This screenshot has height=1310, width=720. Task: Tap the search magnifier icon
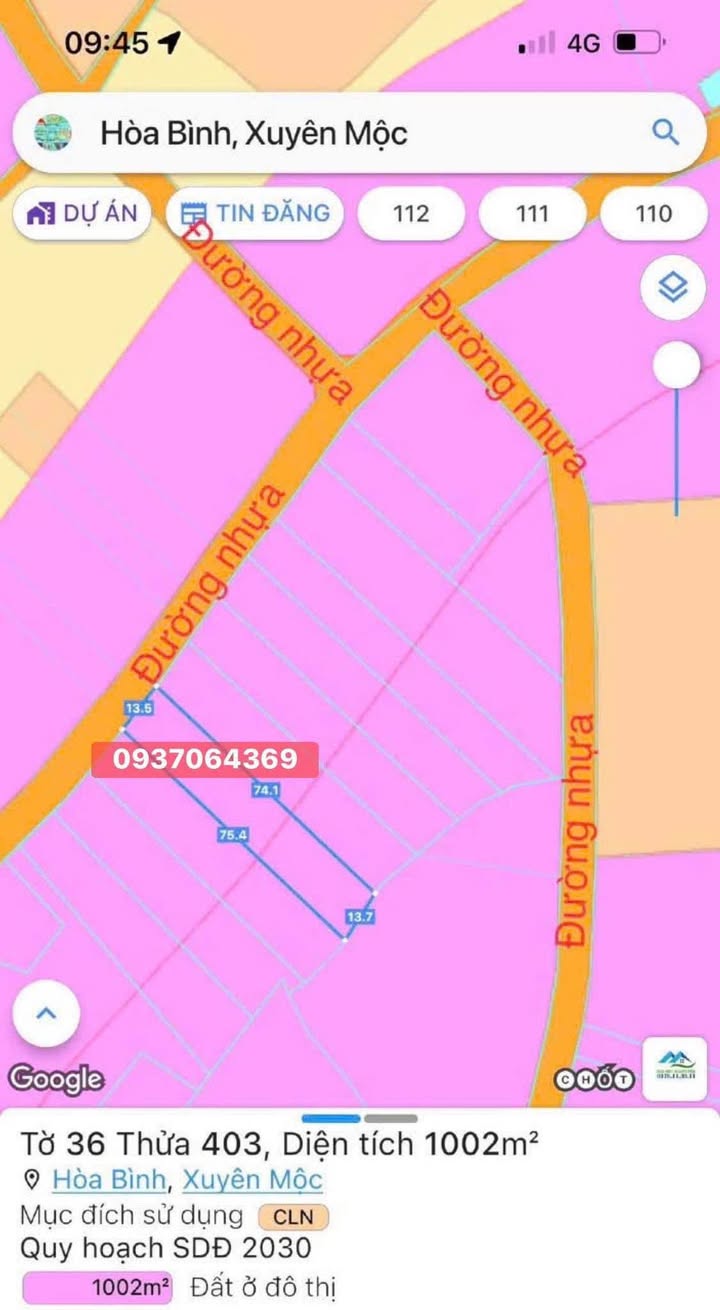coord(665,132)
